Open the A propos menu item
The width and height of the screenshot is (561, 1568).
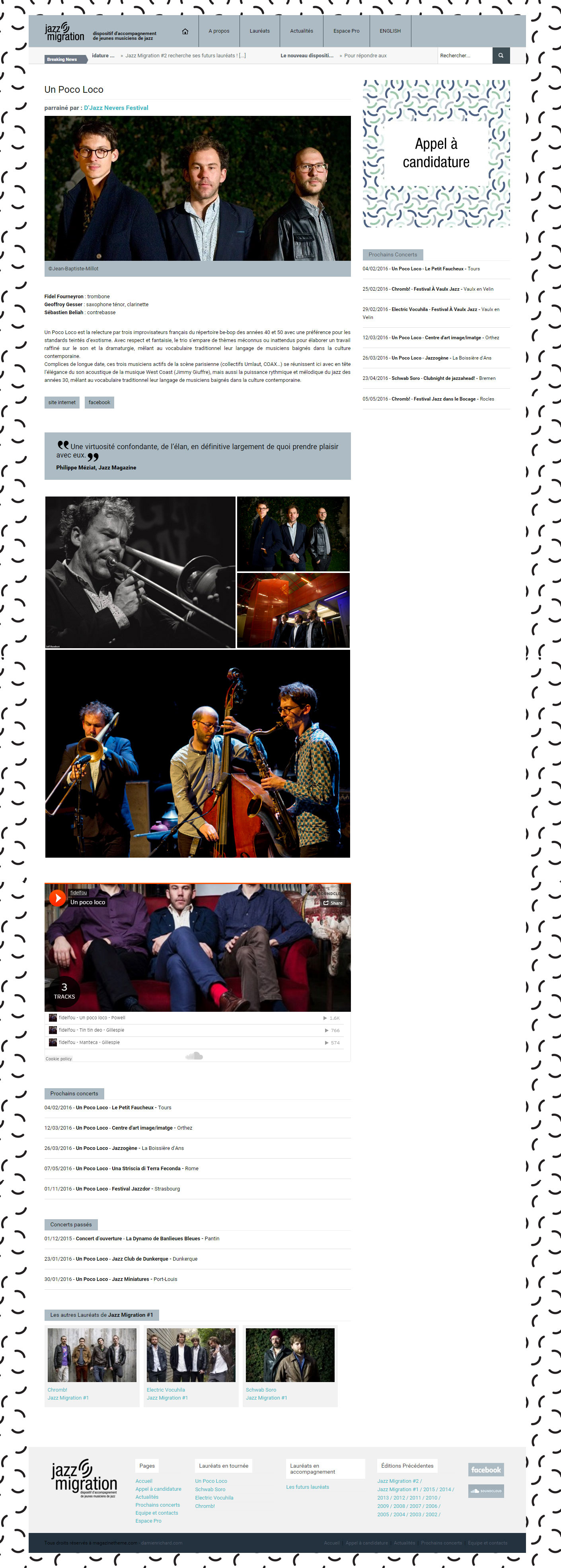(x=219, y=31)
